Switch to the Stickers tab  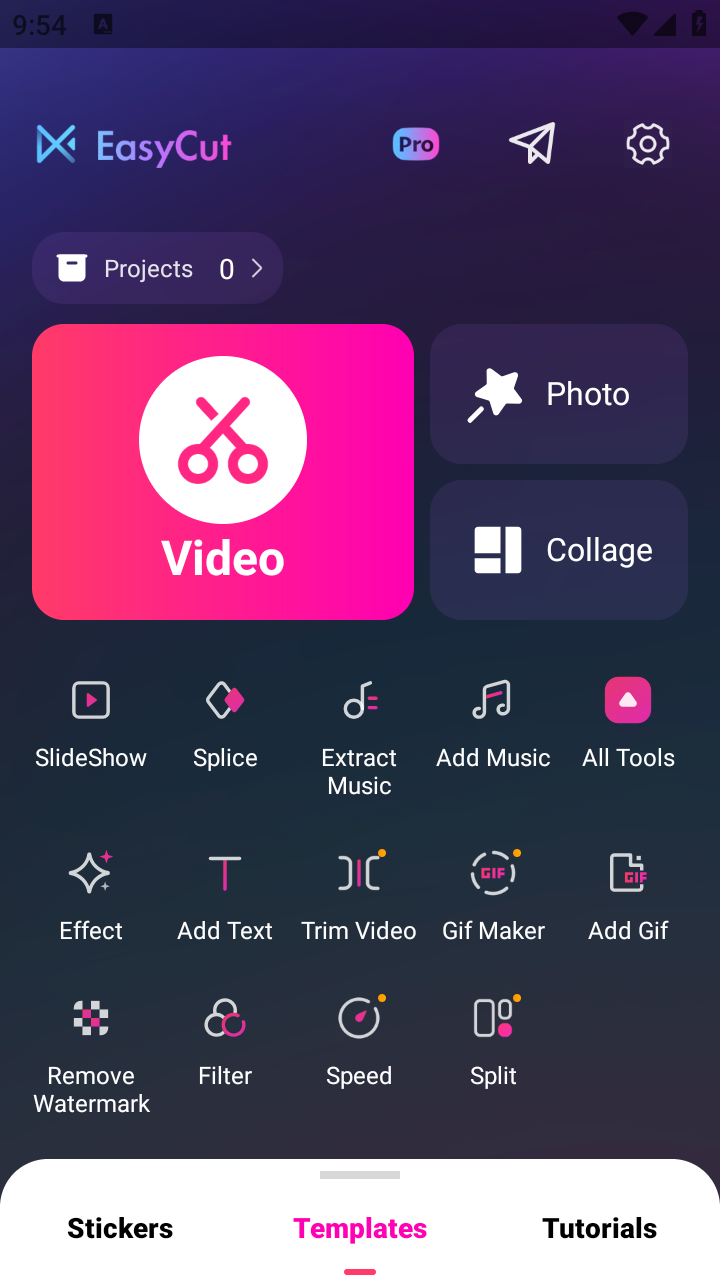[119, 1228]
